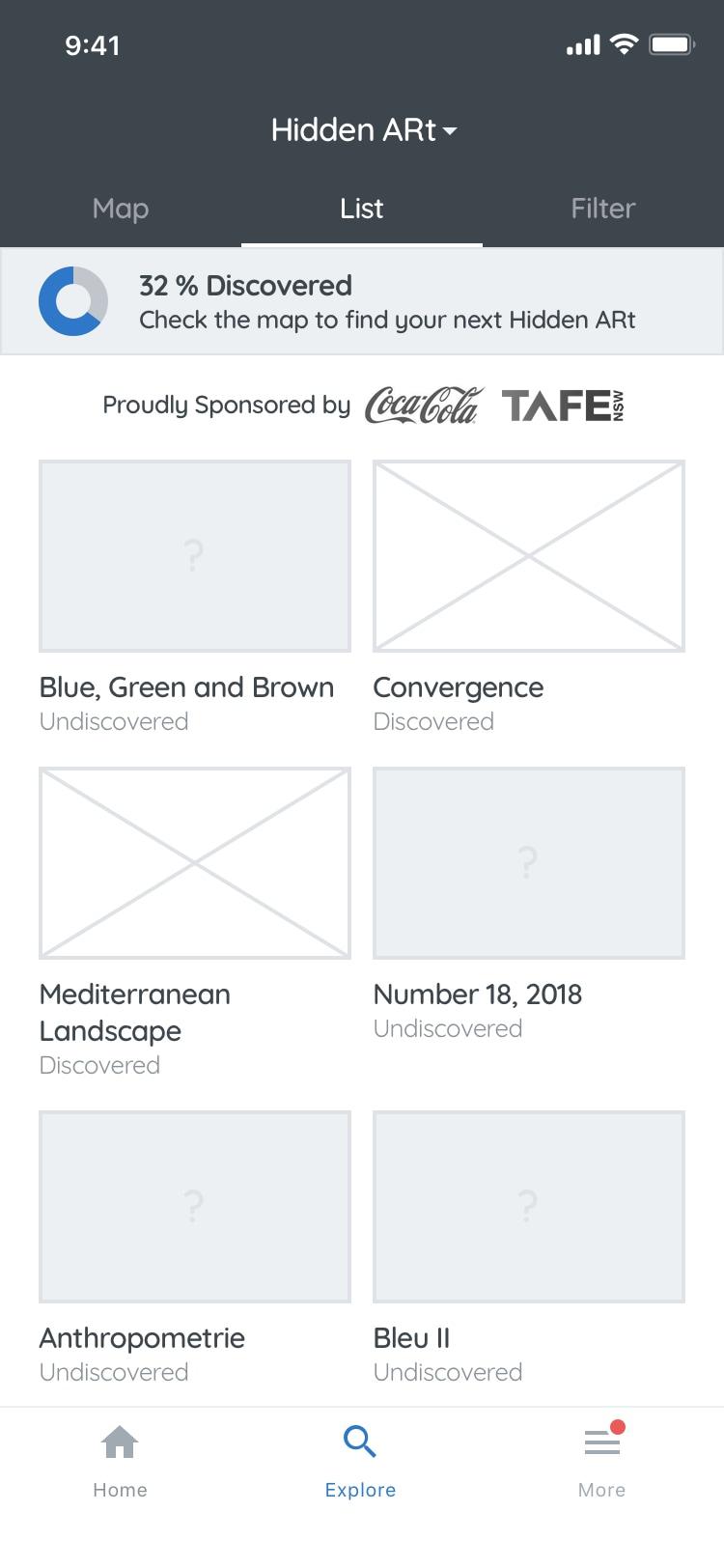724x1568 pixels.
Task: Tap the question mark placeholder on Bleu II
Action: 527,1207
